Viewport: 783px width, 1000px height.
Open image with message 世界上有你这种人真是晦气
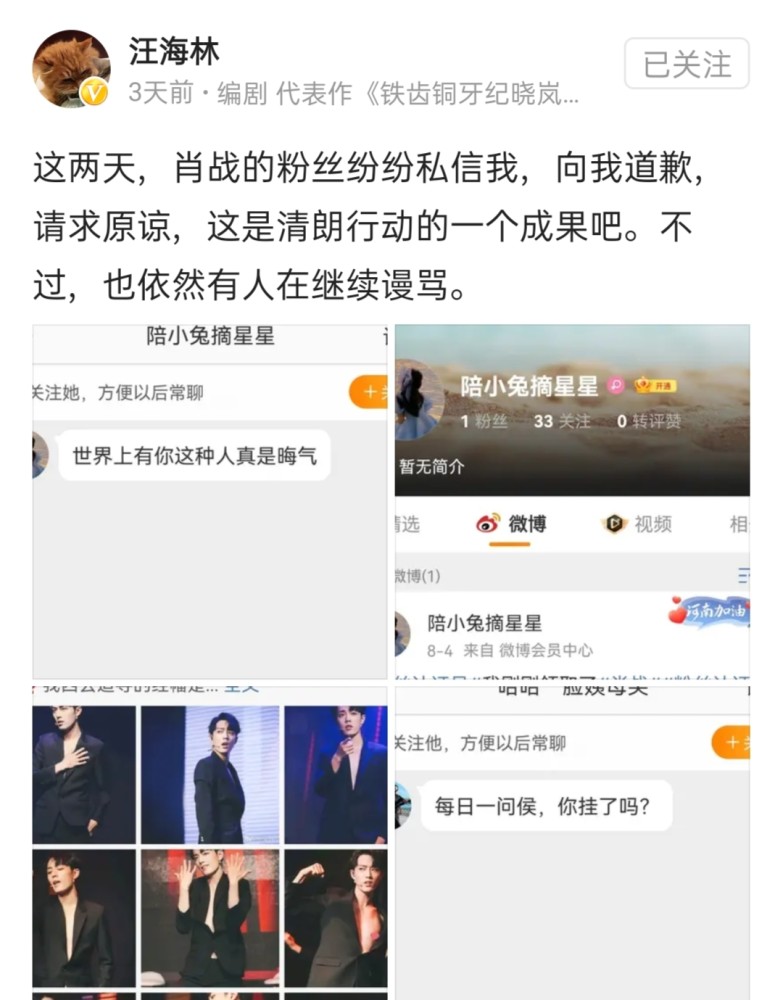210,501
